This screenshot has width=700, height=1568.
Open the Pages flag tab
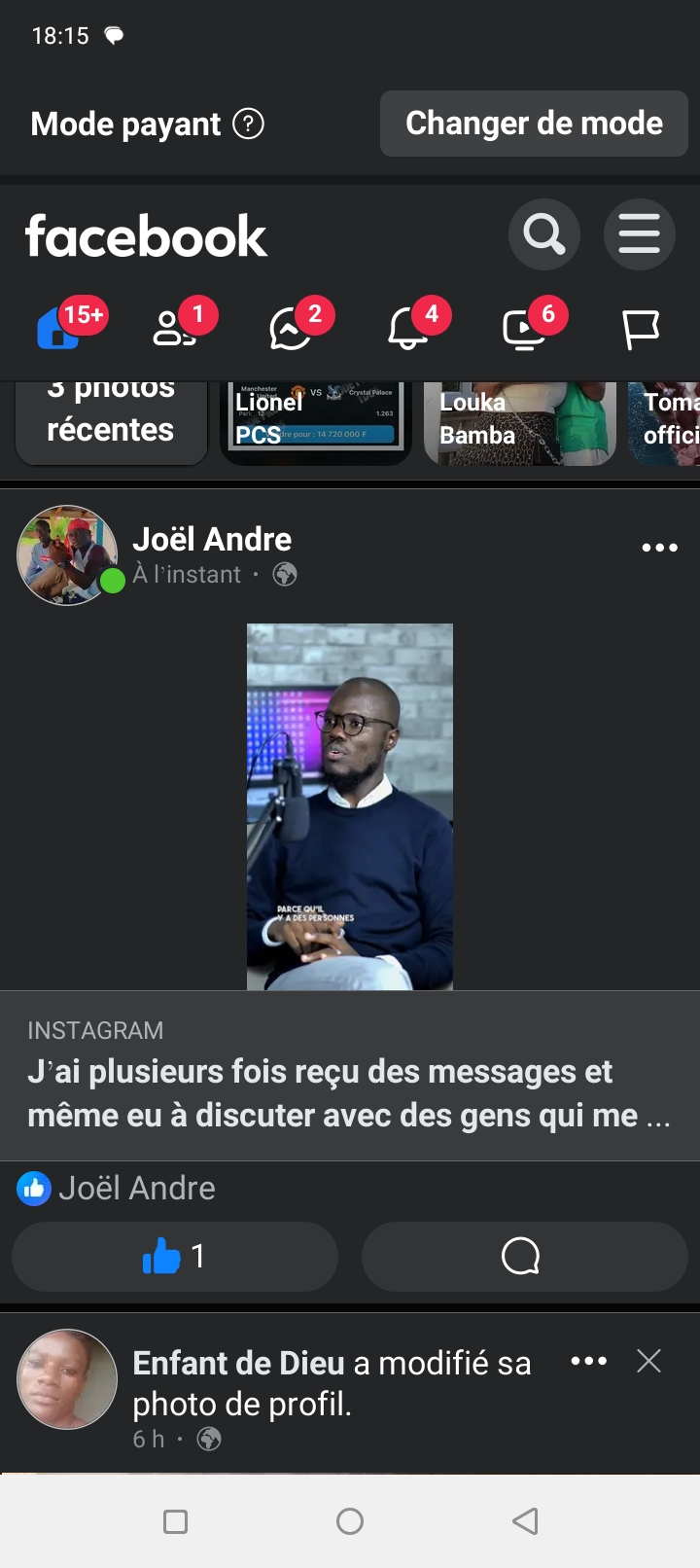[x=641, y=329]
